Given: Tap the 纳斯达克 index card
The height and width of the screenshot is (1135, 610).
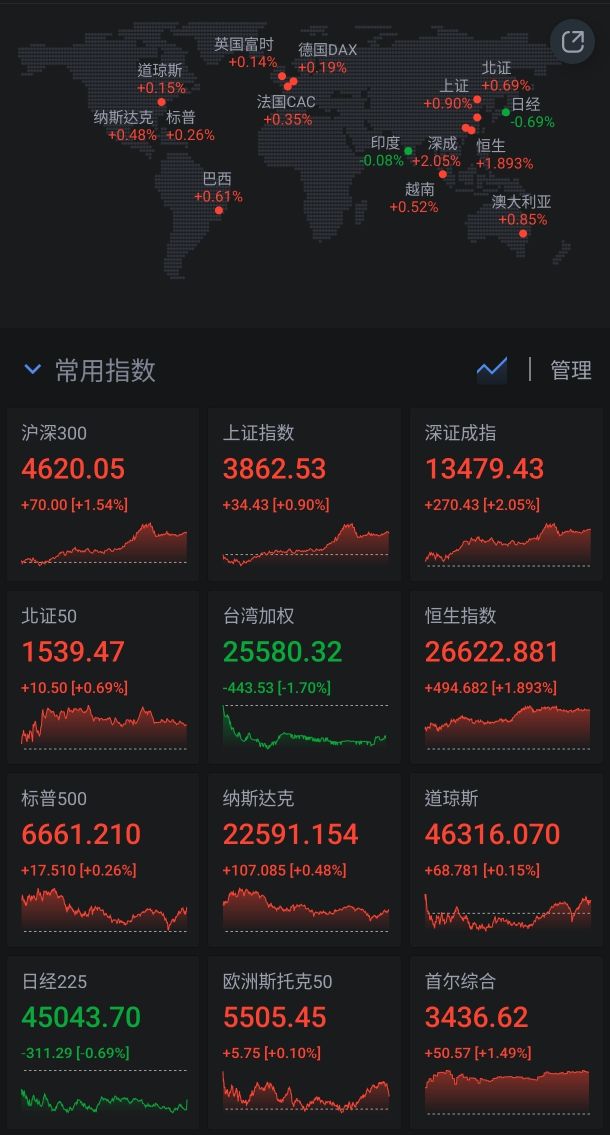Looking at the screenshot, I should click(305, 859).
